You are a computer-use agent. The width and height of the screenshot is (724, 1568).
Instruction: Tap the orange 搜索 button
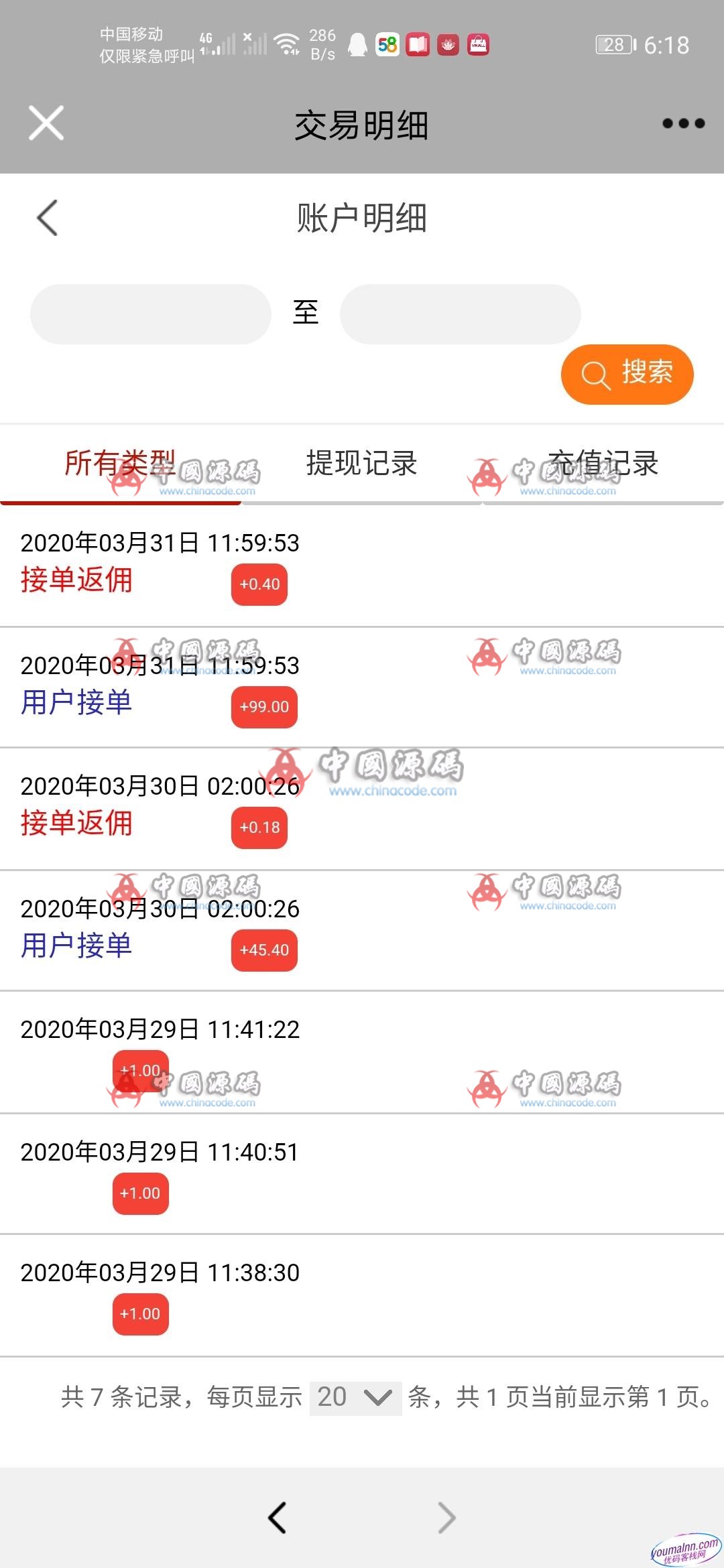[x=627, y=374]
